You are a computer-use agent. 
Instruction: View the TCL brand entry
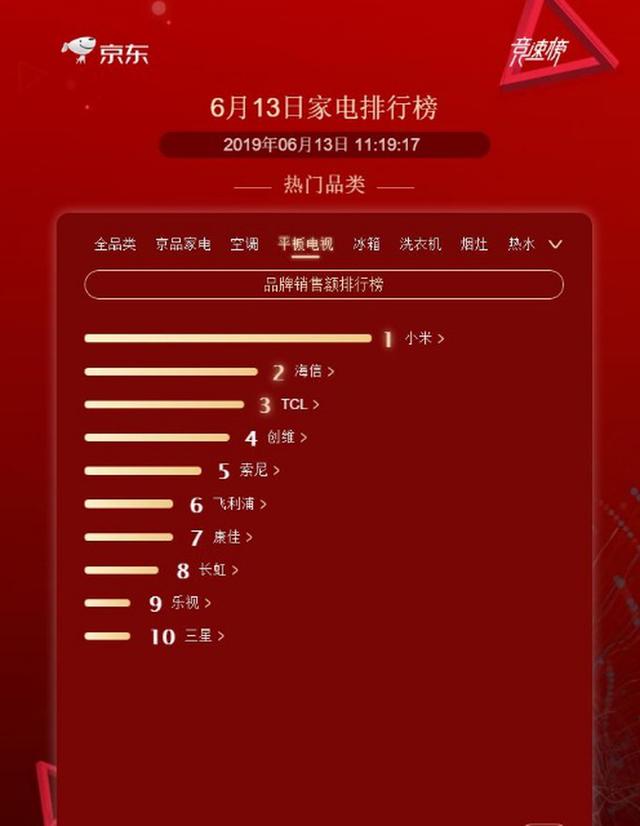[299, 405]
